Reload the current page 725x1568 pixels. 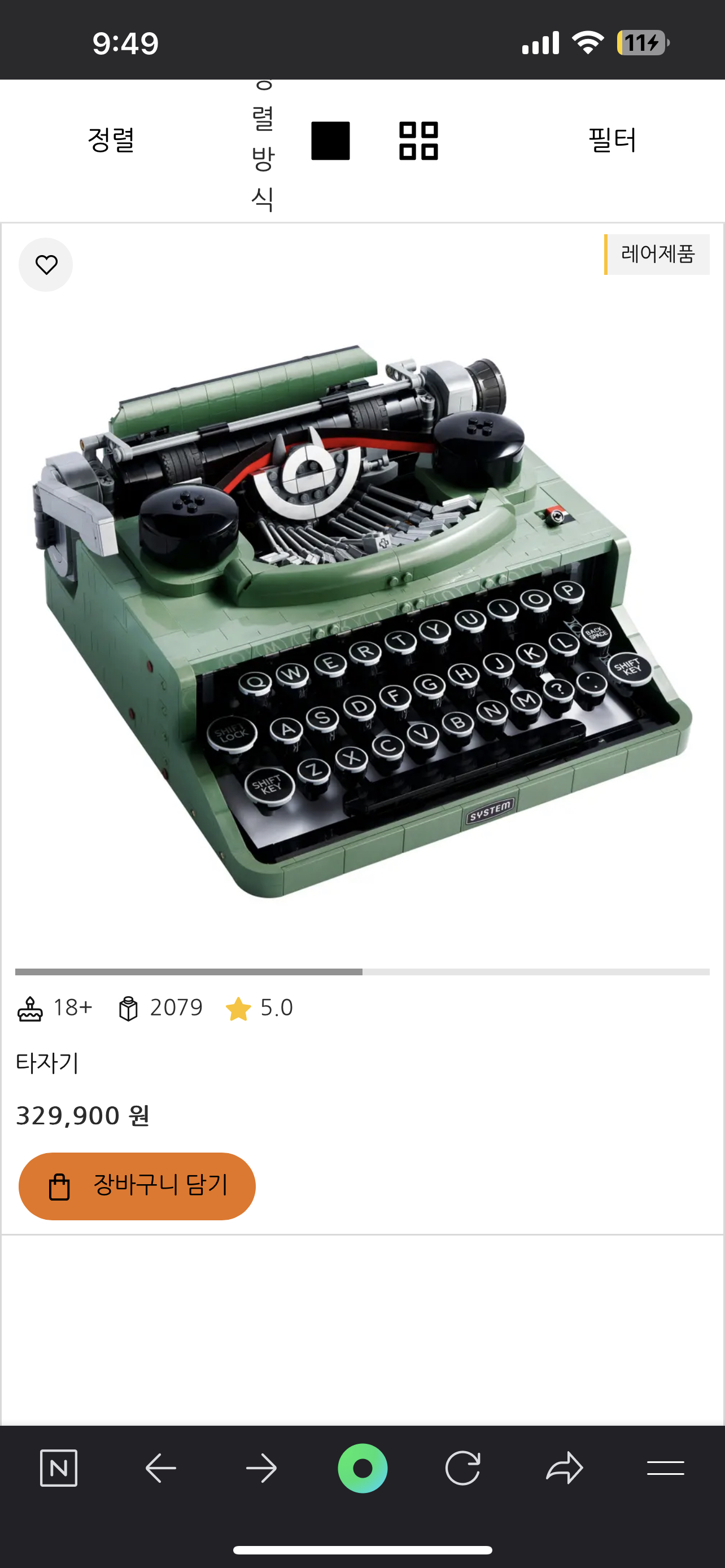pyautogui.click(x=462, y=1468)
